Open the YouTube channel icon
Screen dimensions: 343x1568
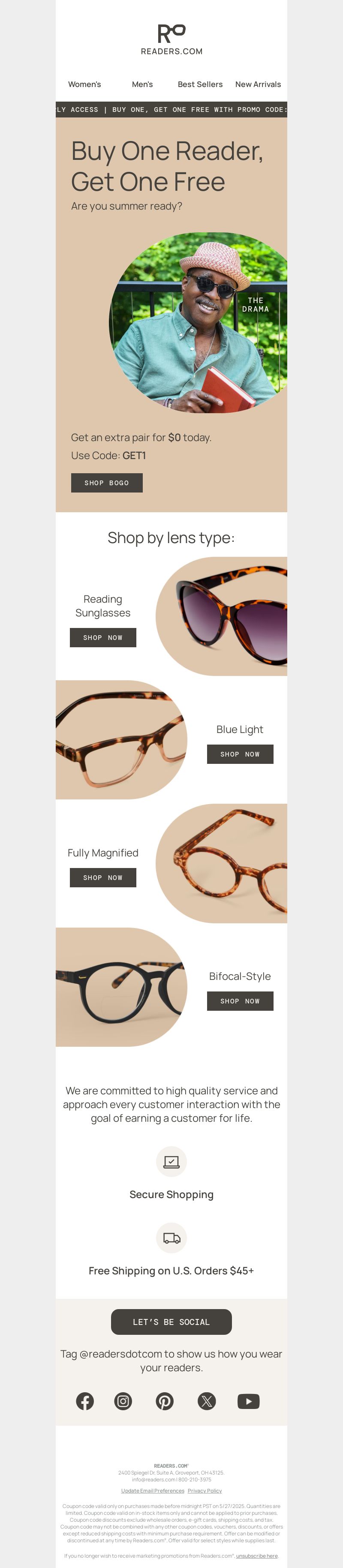tap(248, 1401)
